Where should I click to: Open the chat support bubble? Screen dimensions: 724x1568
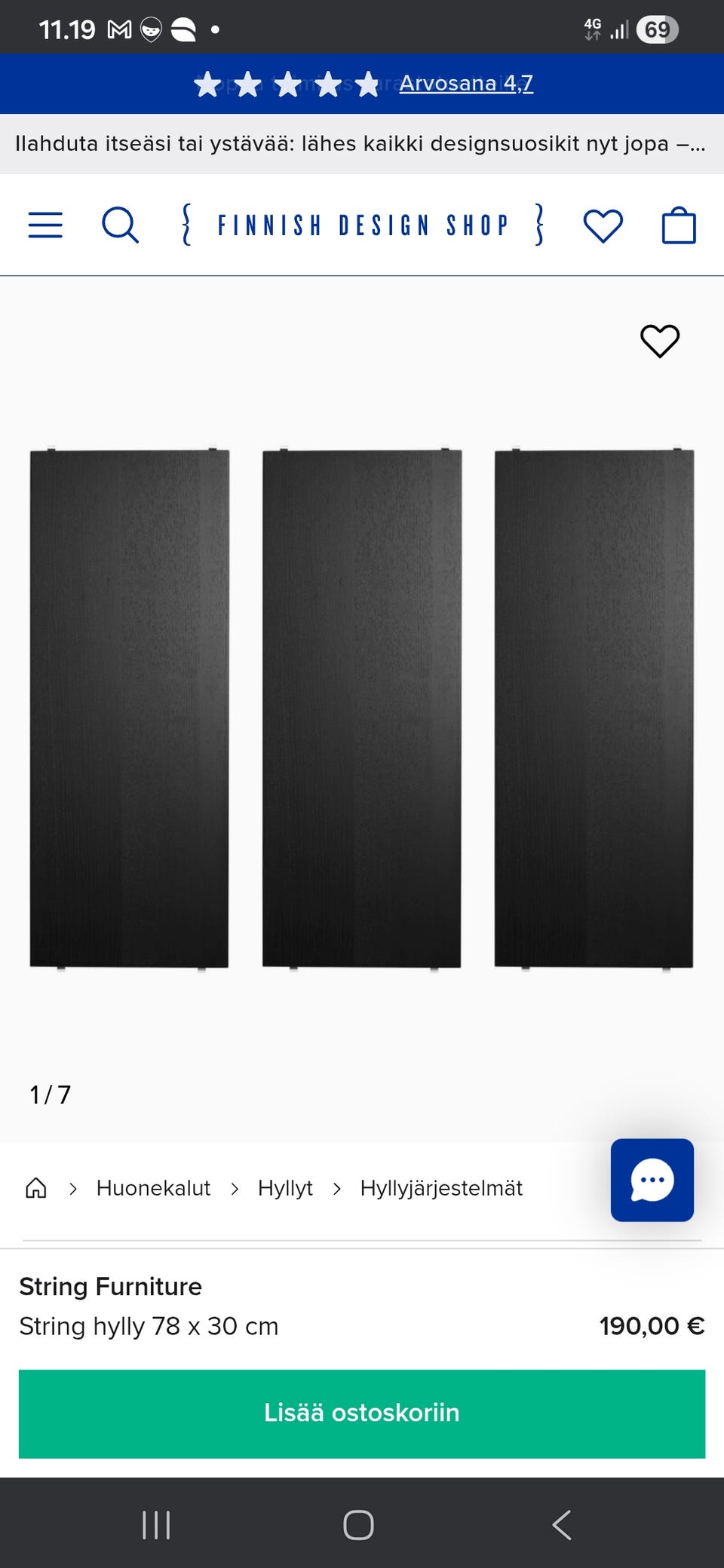[x=652, y=1180]
